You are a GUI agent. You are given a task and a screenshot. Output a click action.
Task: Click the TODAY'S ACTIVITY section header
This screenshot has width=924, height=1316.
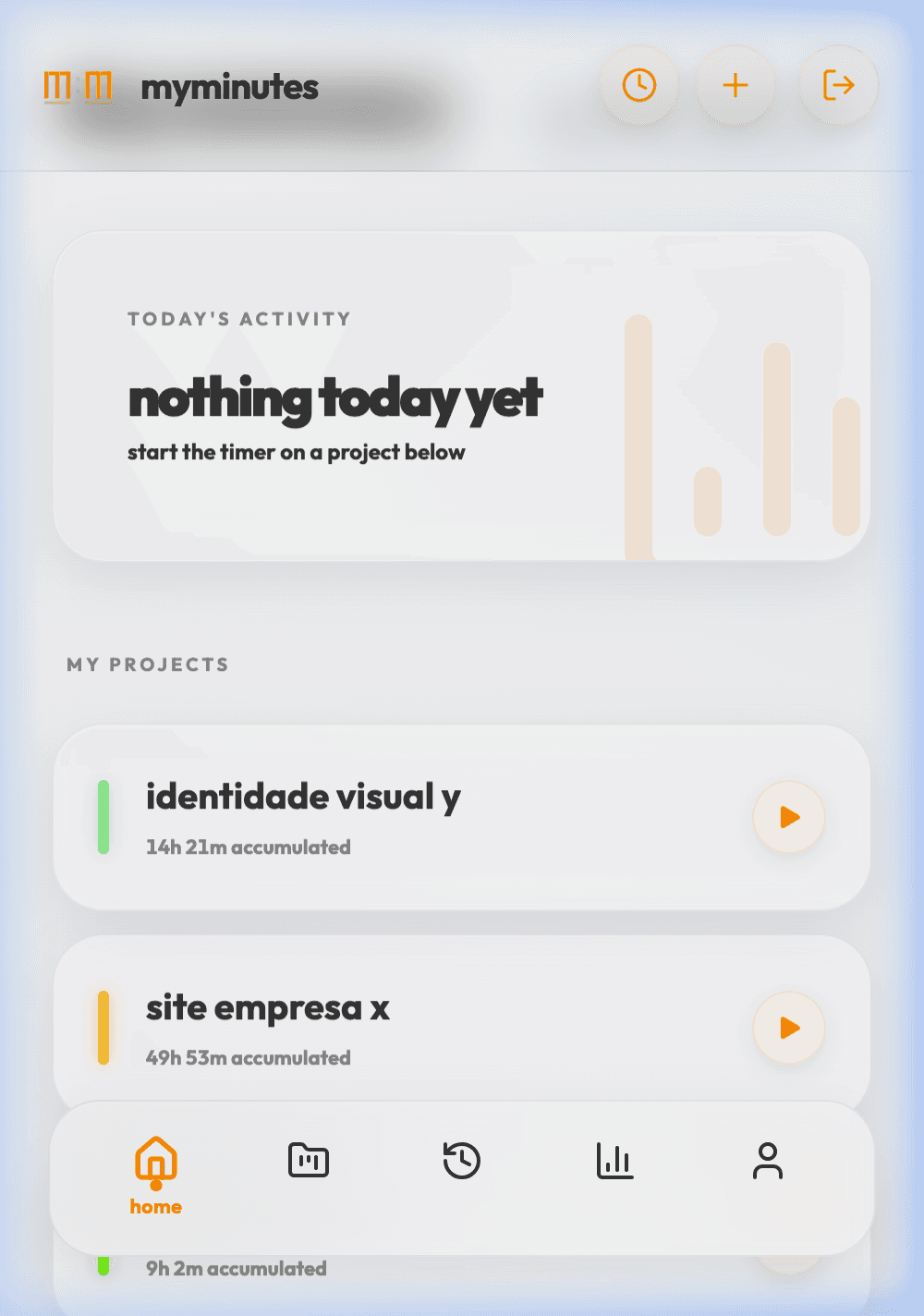coord(238,319)
